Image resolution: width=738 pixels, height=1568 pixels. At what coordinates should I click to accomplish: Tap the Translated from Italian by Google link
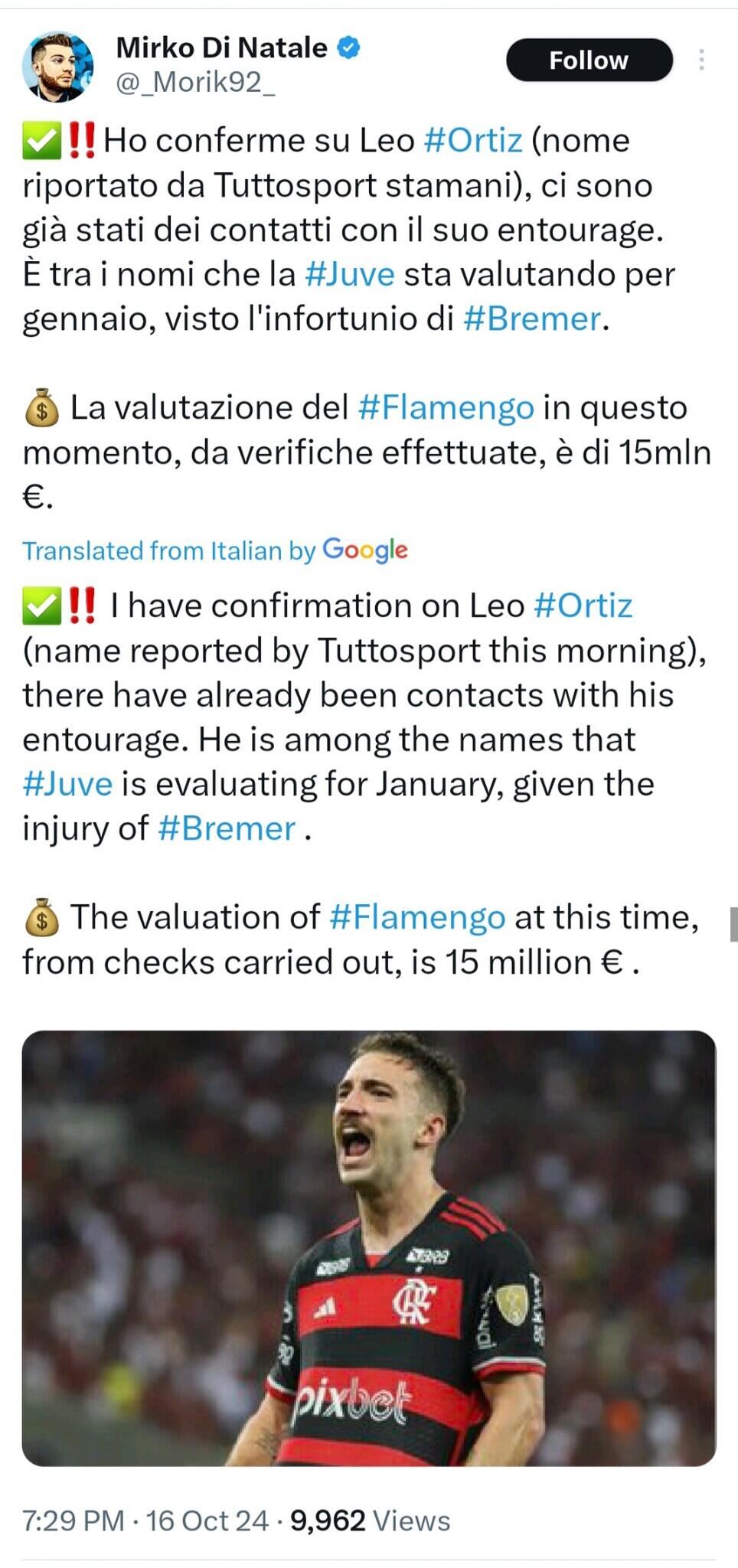(214, 550)
